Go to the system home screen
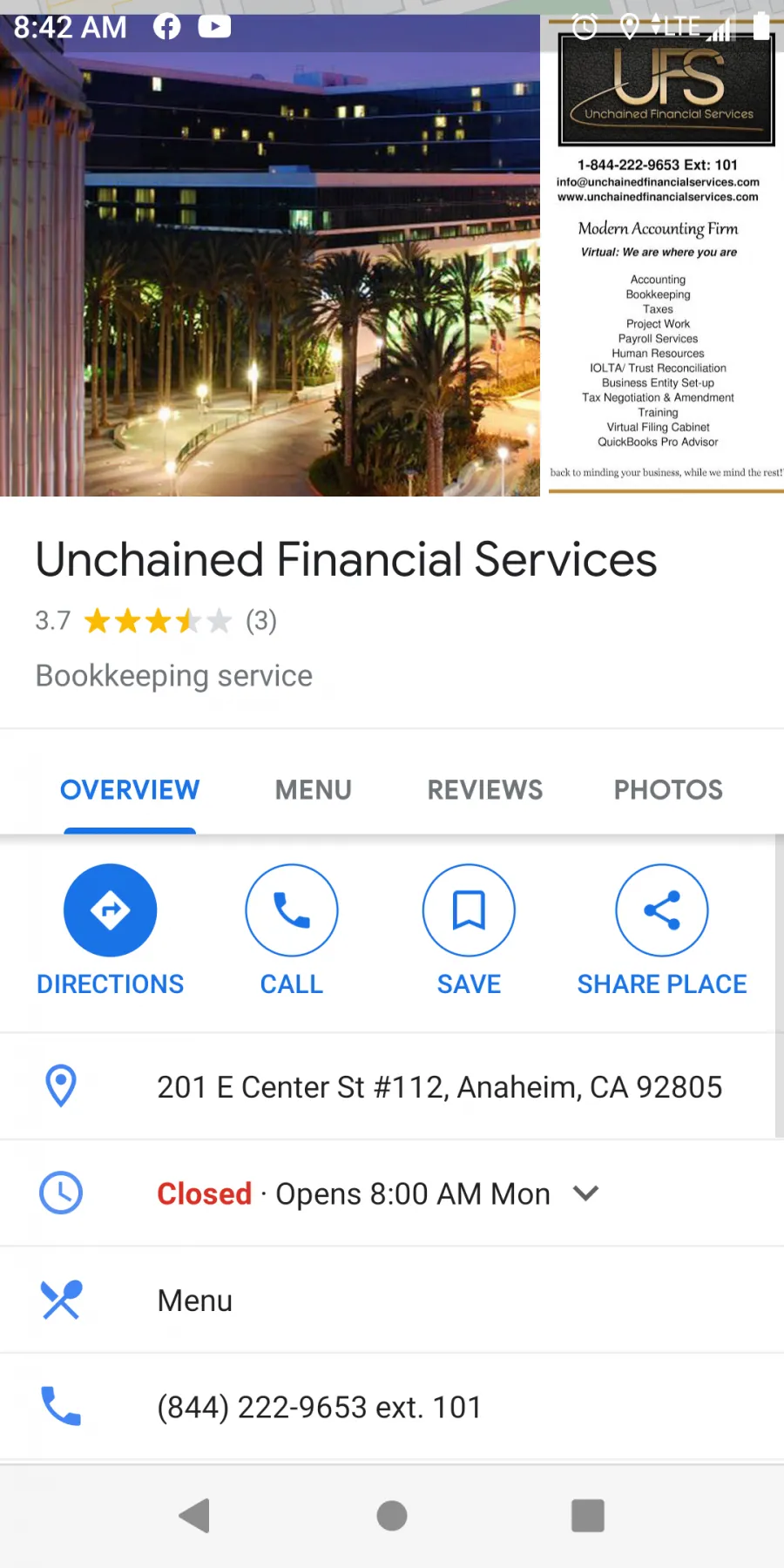The image size is (784, 1568). tap(392, 1516)
